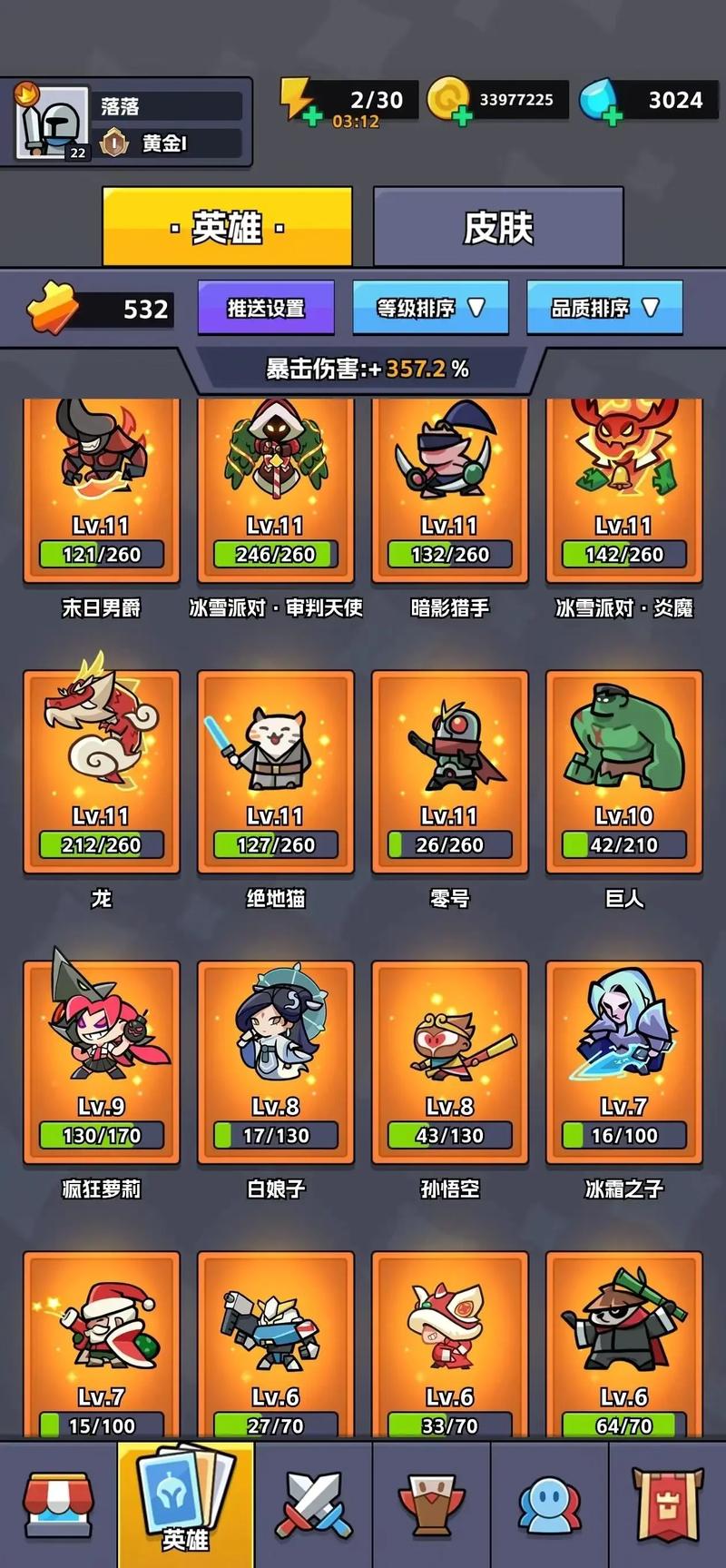Viewport: 726px width, 1568px height.
Task: Expand the 等级排序 dropdown
Action: tap(430, 308)
